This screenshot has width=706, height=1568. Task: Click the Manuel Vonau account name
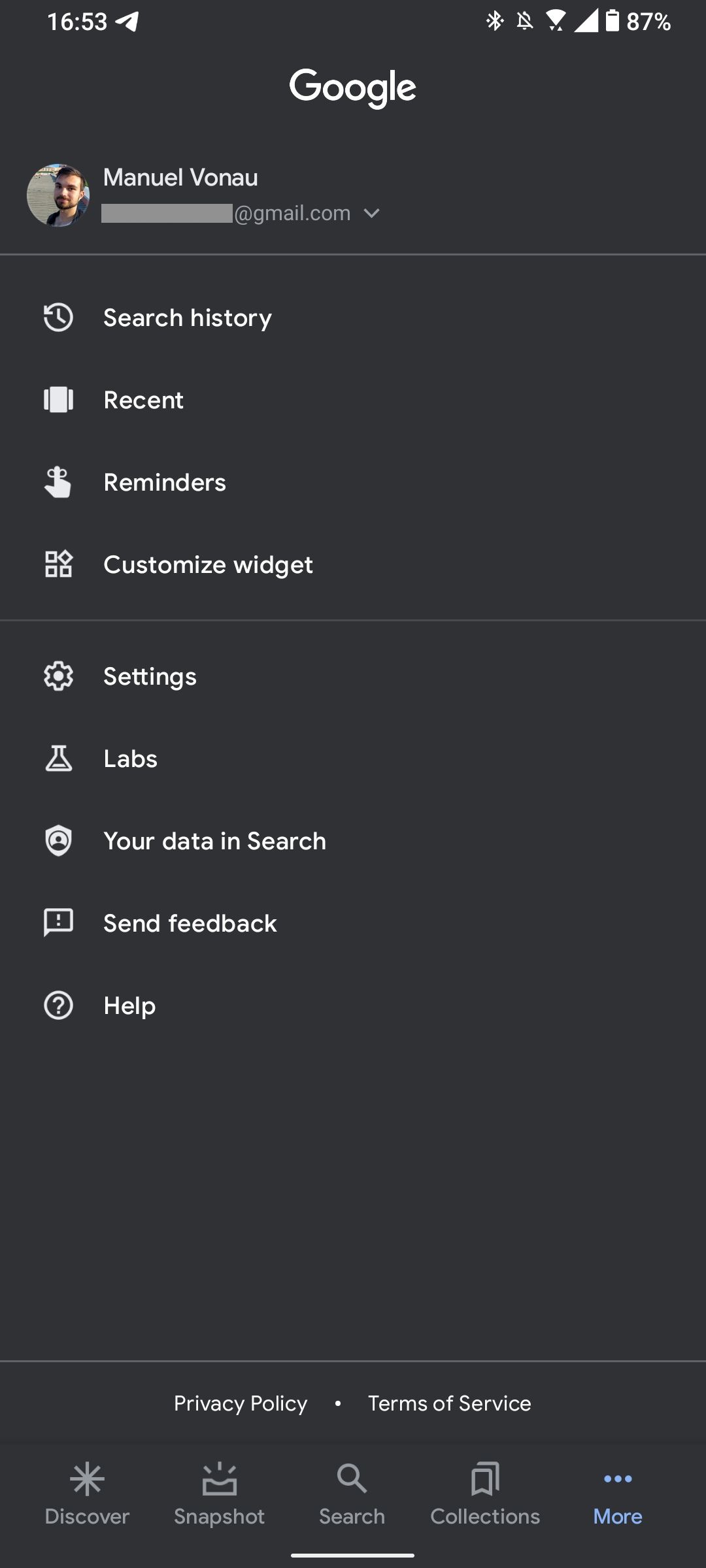pyautogui.click(x=180, y=177)
